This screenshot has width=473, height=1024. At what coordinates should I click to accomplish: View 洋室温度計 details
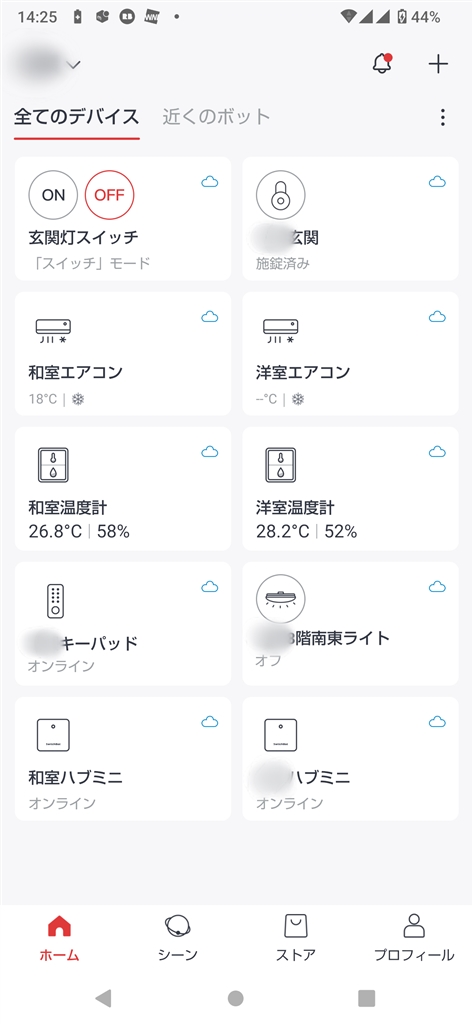(x=350, y=488)
